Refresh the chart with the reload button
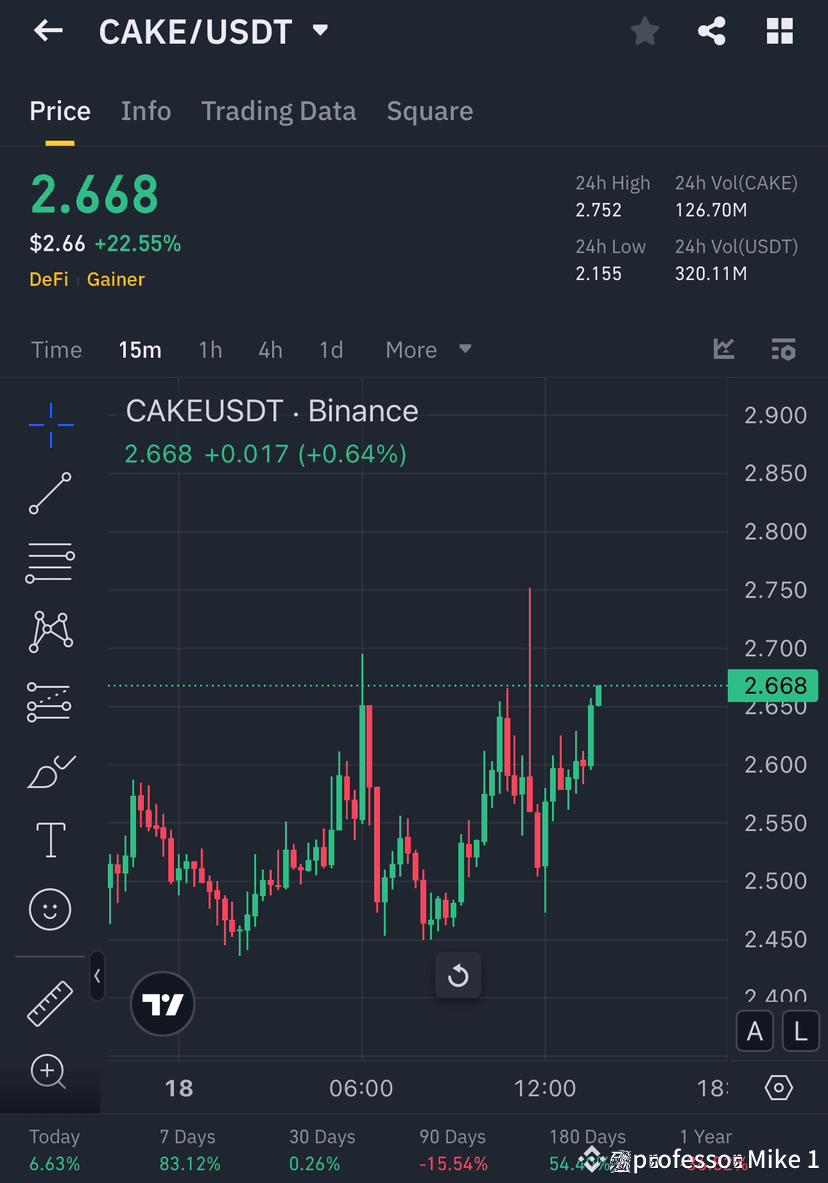 coord(458,975)
